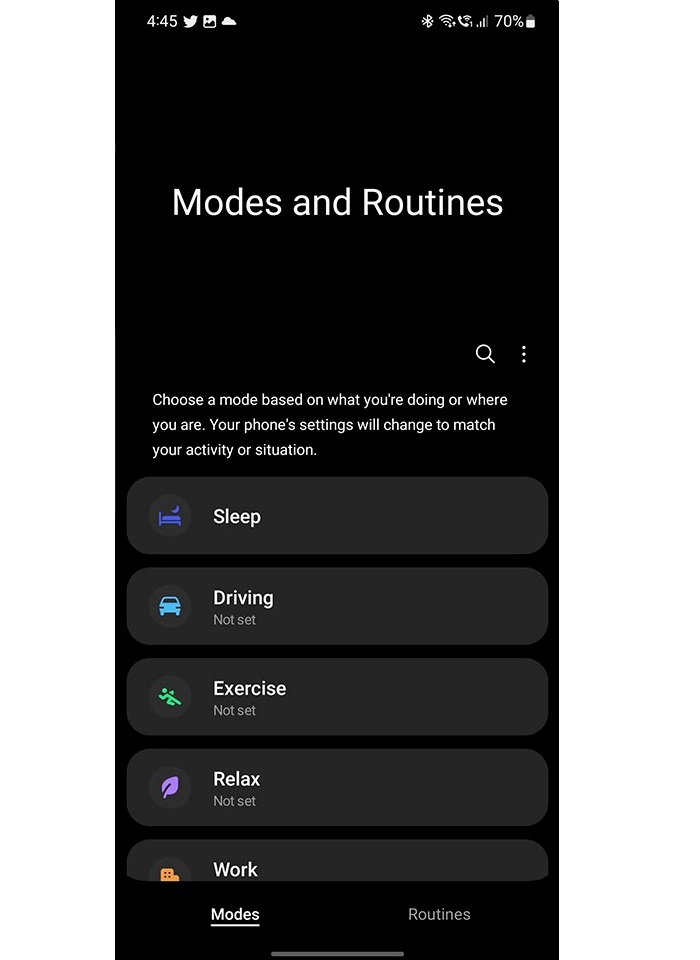The image size is (700, 960).
Task: Select the Exercise mode
Action: click(337, 697)
